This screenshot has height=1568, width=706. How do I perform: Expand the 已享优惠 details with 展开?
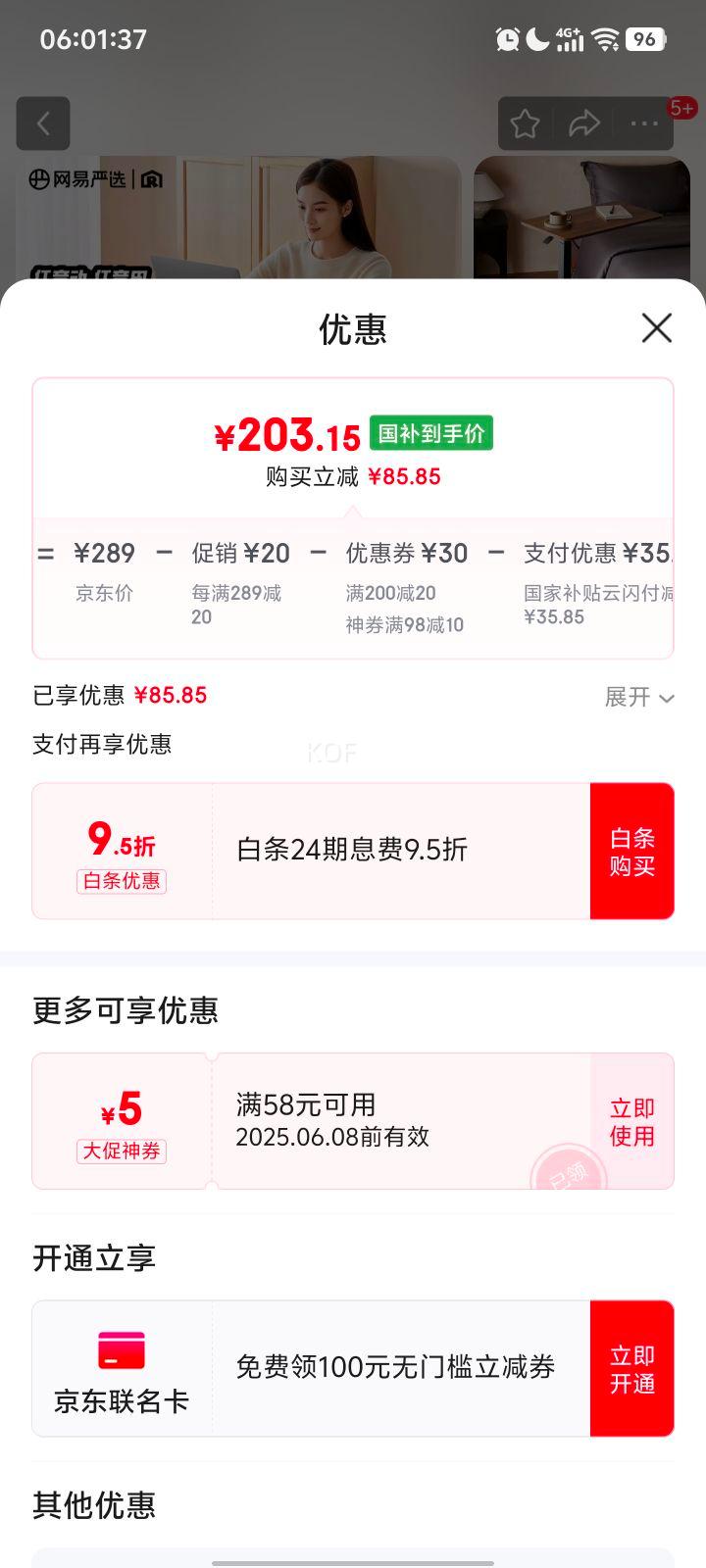[638, 697]
